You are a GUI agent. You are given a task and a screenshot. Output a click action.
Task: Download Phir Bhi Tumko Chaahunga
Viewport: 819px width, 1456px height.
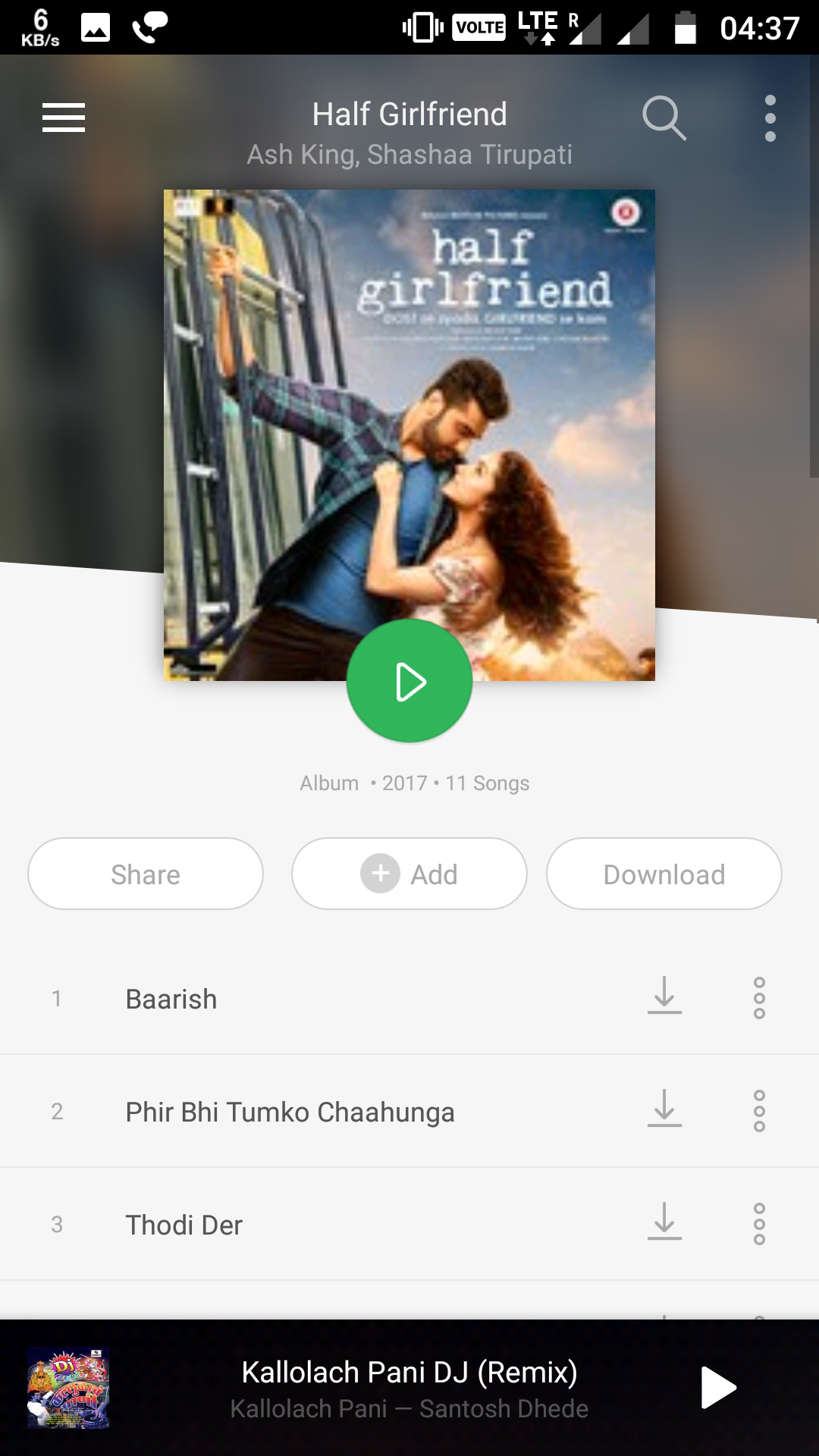tap(664, 1109)
